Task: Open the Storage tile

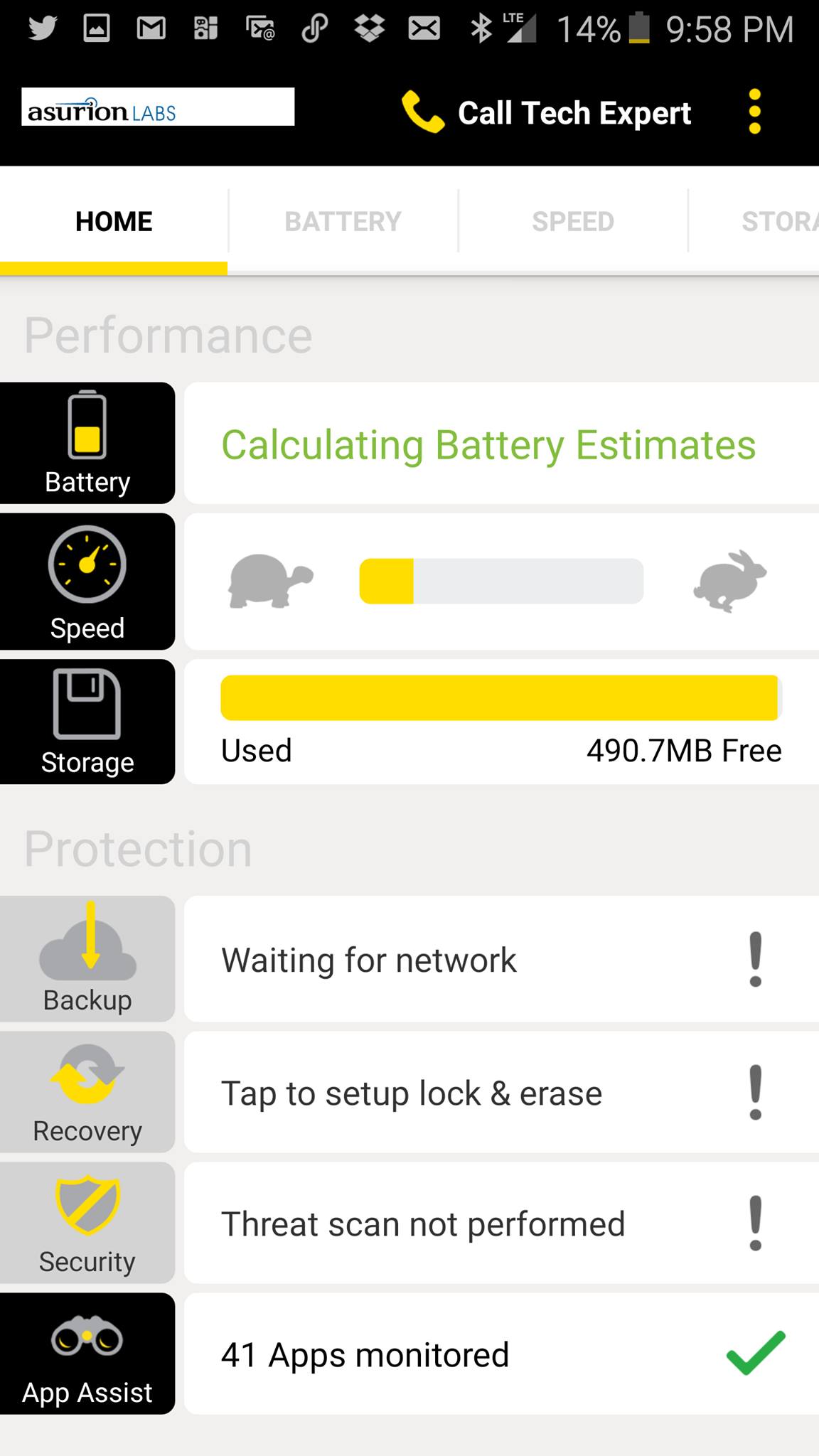Action: coord(87,722)
